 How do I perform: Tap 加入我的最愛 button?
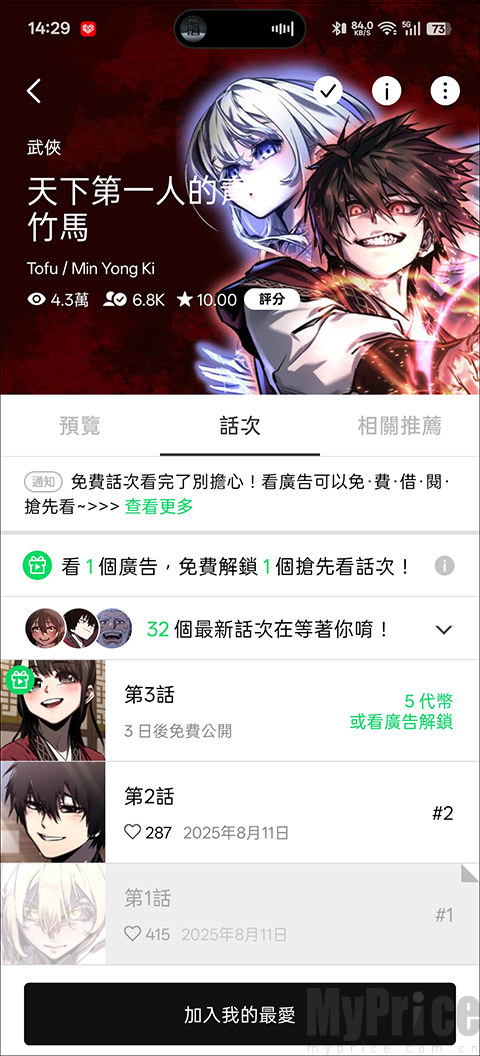pyautogui.click(x=240, y=1014)
